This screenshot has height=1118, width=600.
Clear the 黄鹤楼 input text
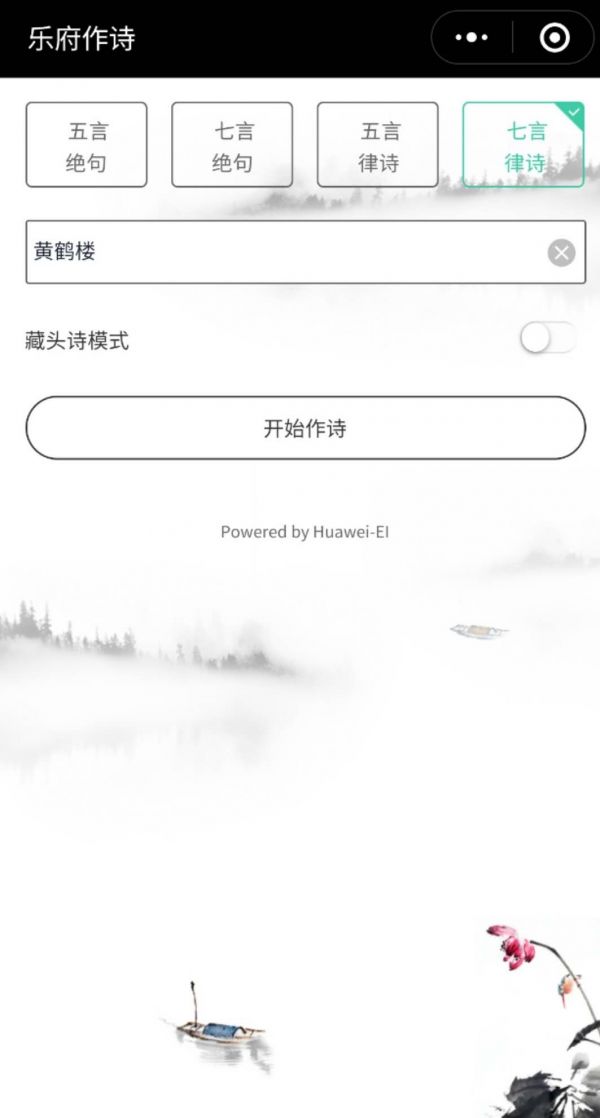point(561,253)
